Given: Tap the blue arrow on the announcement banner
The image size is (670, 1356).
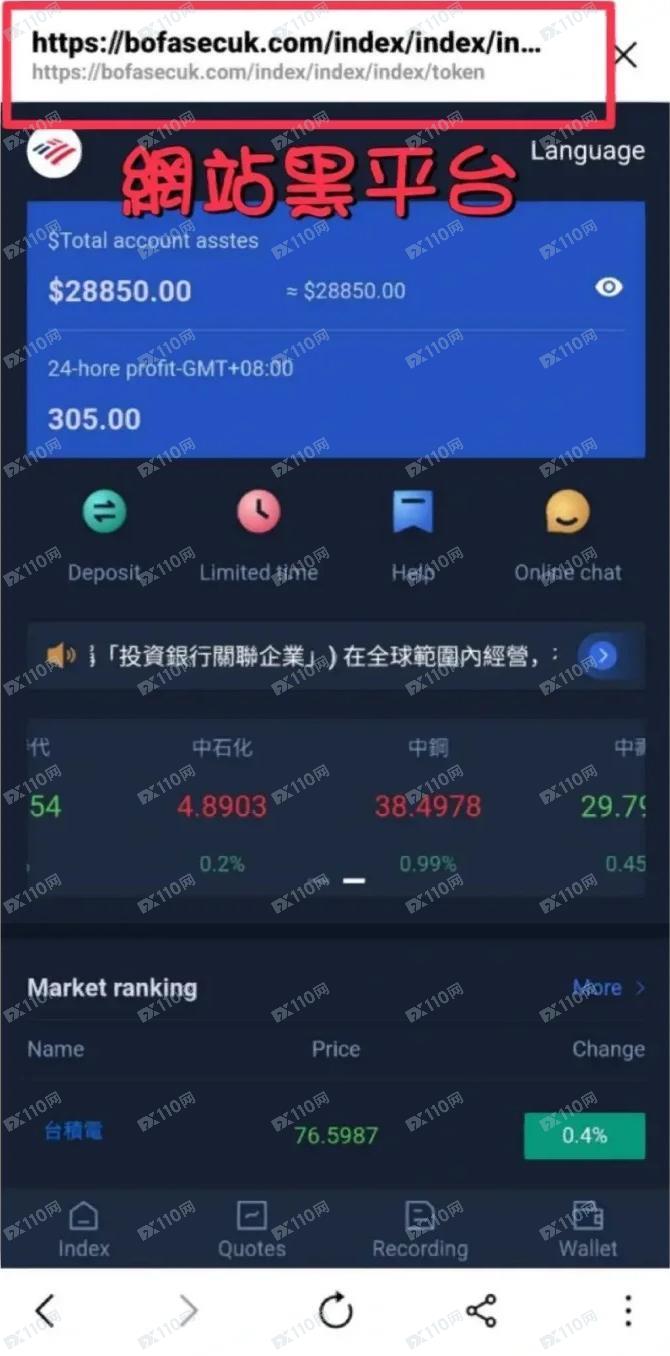Looking at the screenshot, I should [602, 655].
